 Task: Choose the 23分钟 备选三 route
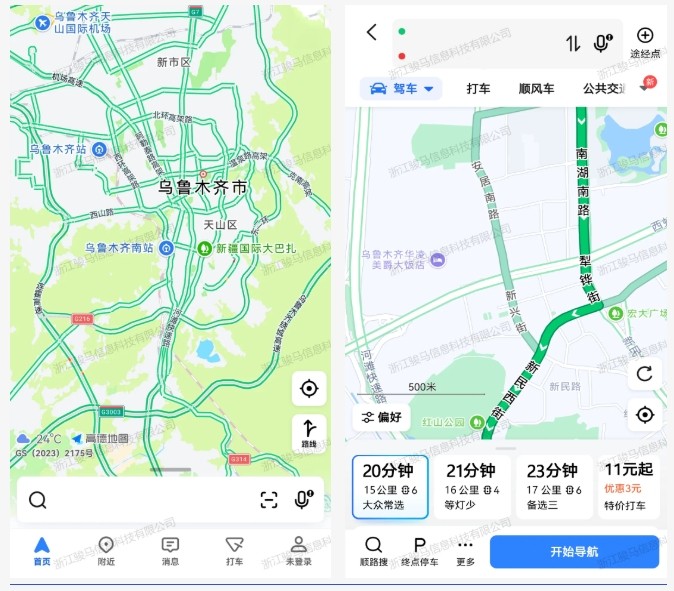(553, 486)
